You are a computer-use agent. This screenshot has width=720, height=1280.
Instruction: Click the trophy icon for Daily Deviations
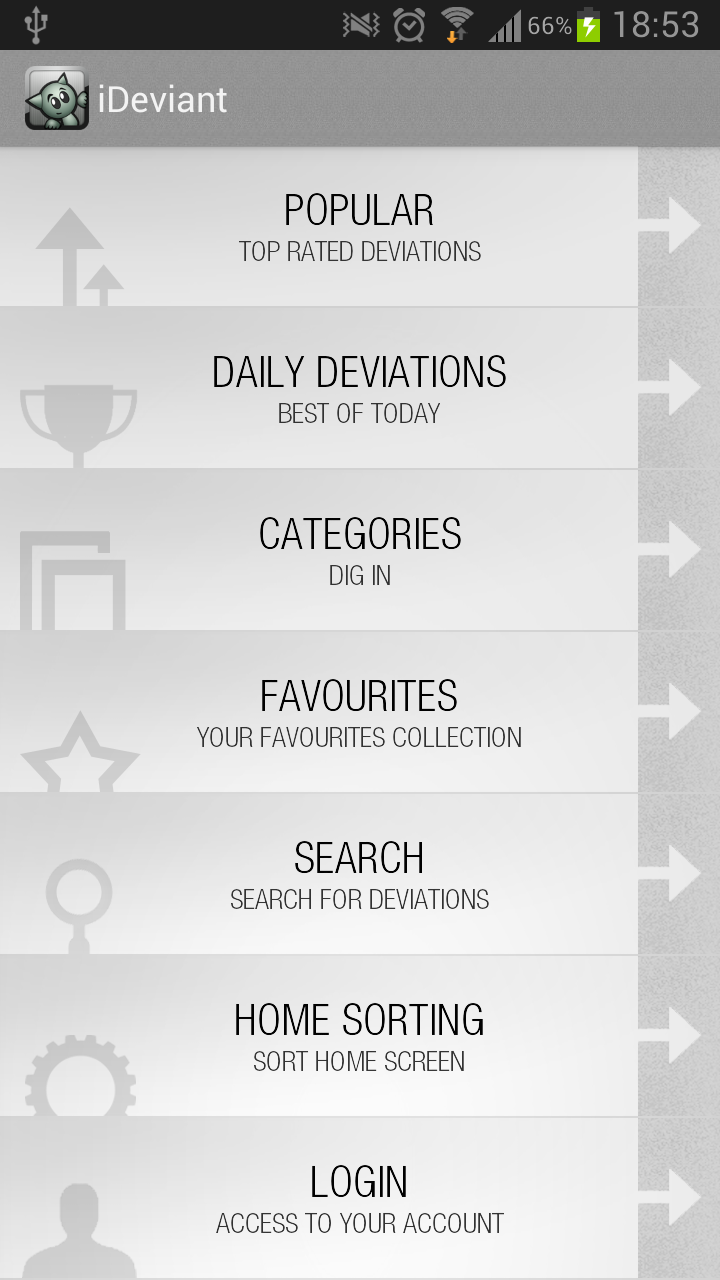coord(78,415)
